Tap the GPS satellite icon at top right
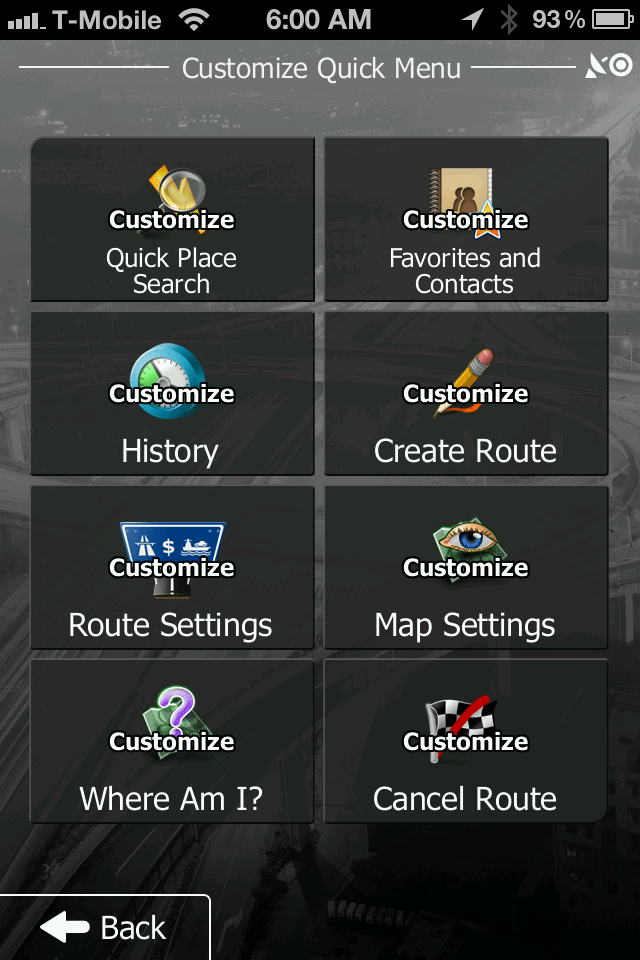Screen dimensions: 640x960 tap(609, 67)
